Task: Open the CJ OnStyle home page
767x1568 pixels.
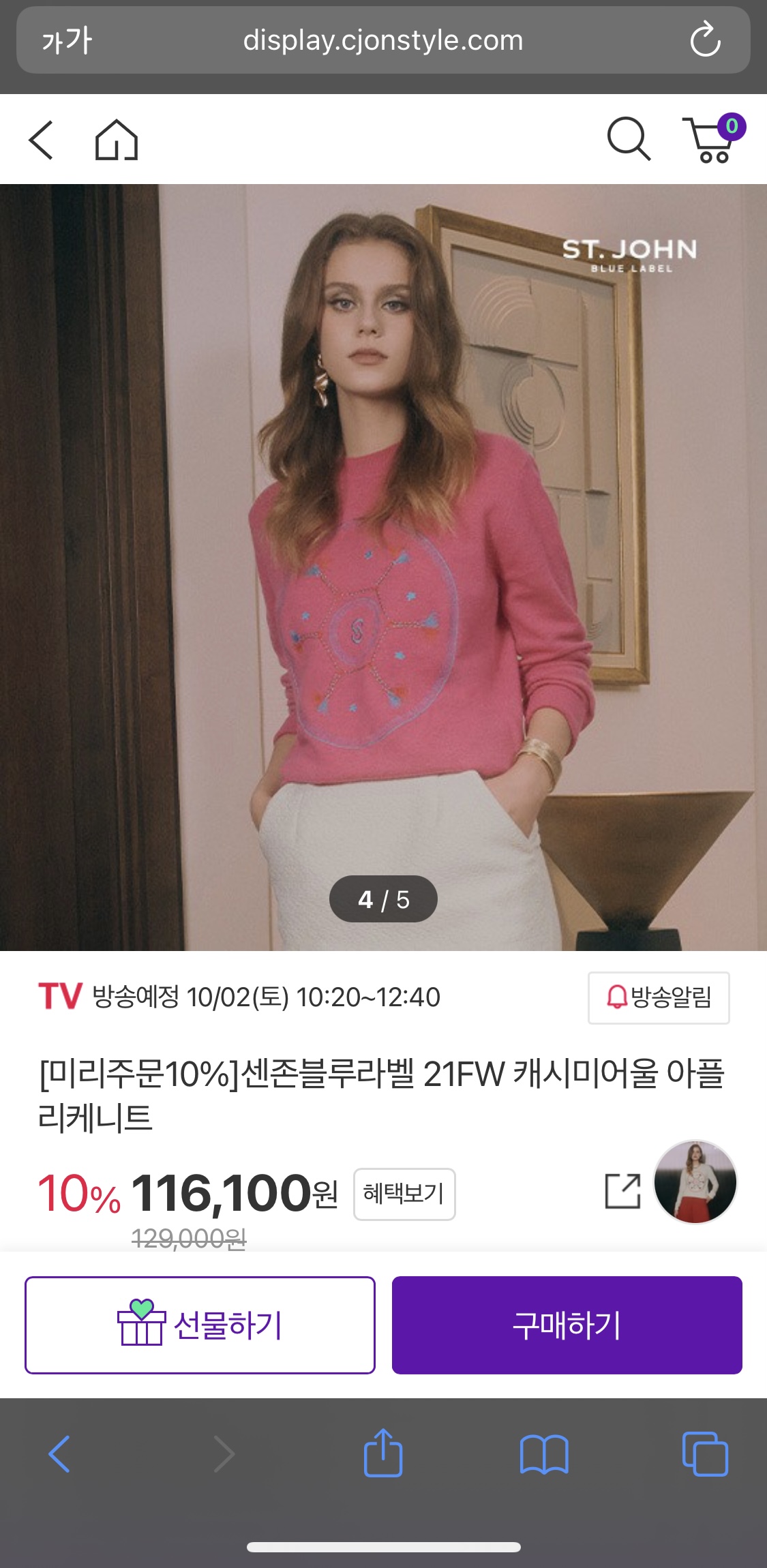Action: (x=116, y=140)
